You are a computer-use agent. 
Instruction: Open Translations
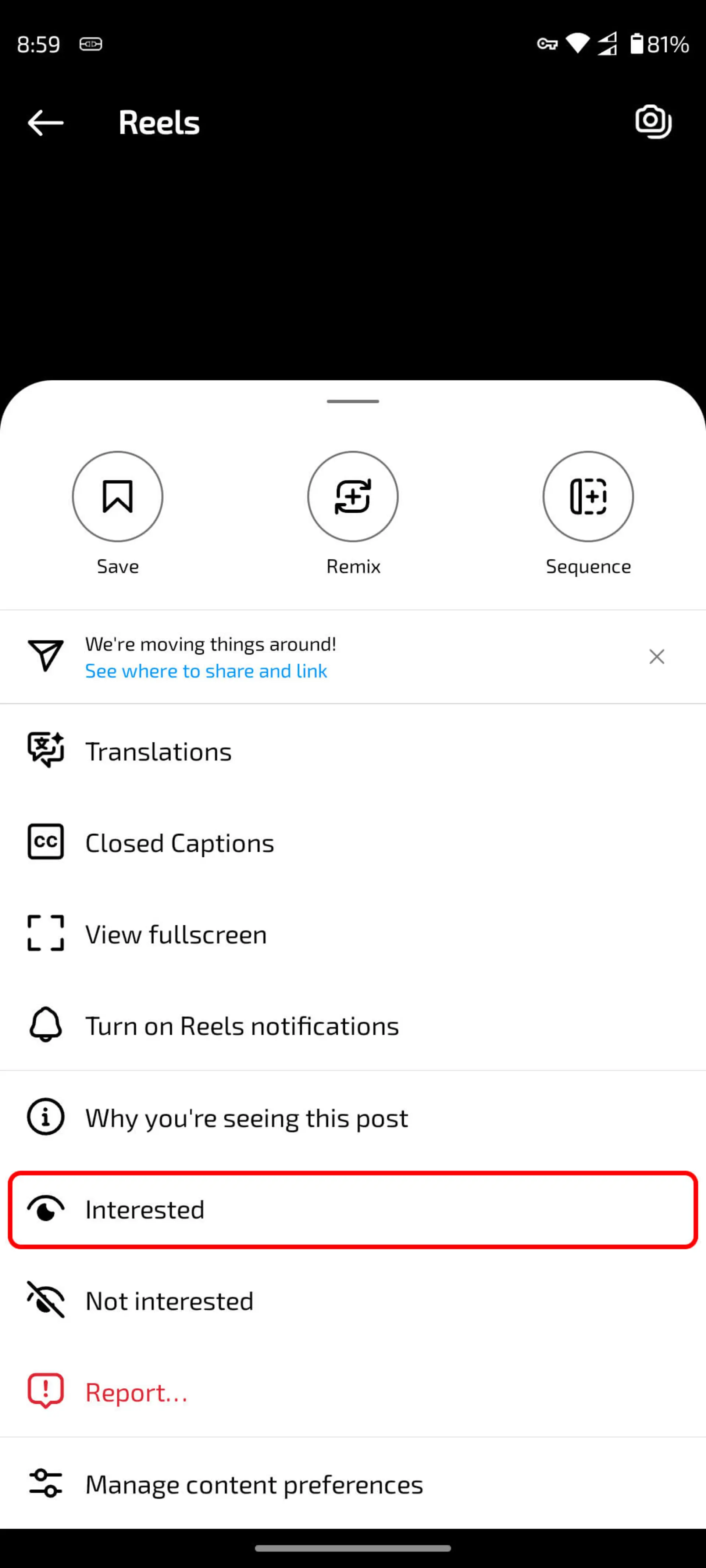click(x=353, y=751)
